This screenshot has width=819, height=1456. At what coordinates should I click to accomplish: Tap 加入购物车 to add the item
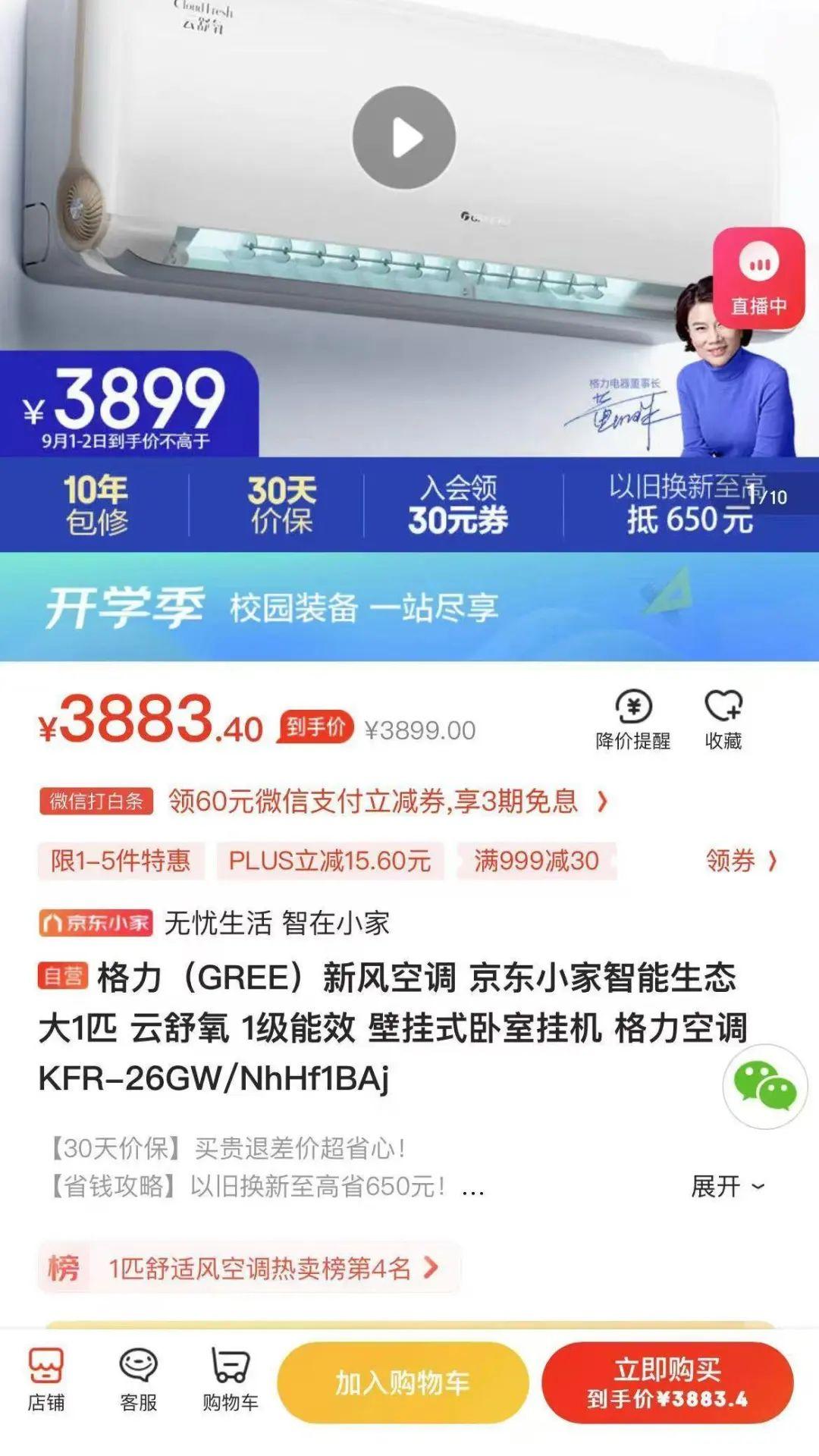403,1382
